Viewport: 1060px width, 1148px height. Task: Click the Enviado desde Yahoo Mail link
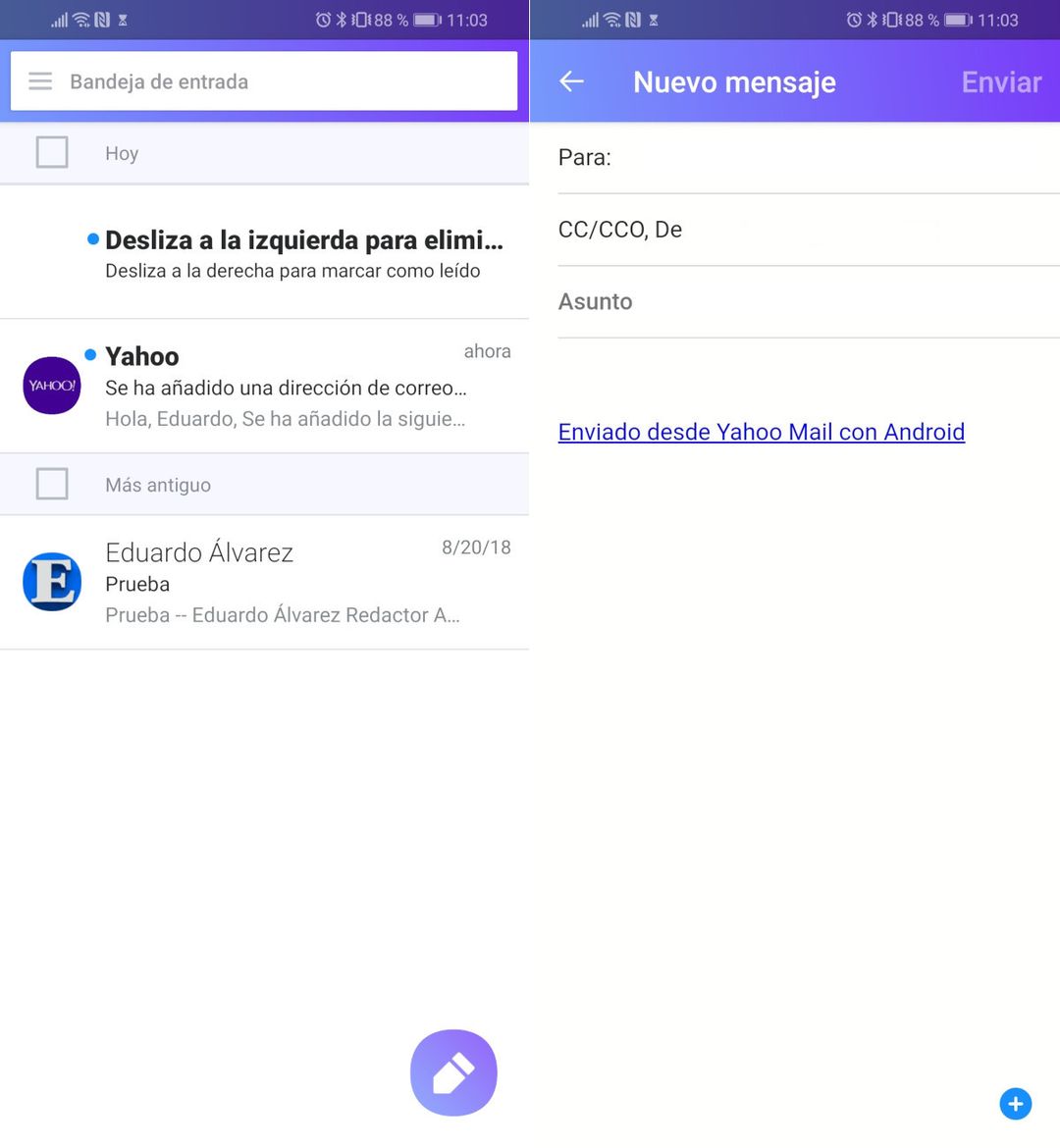761,432
